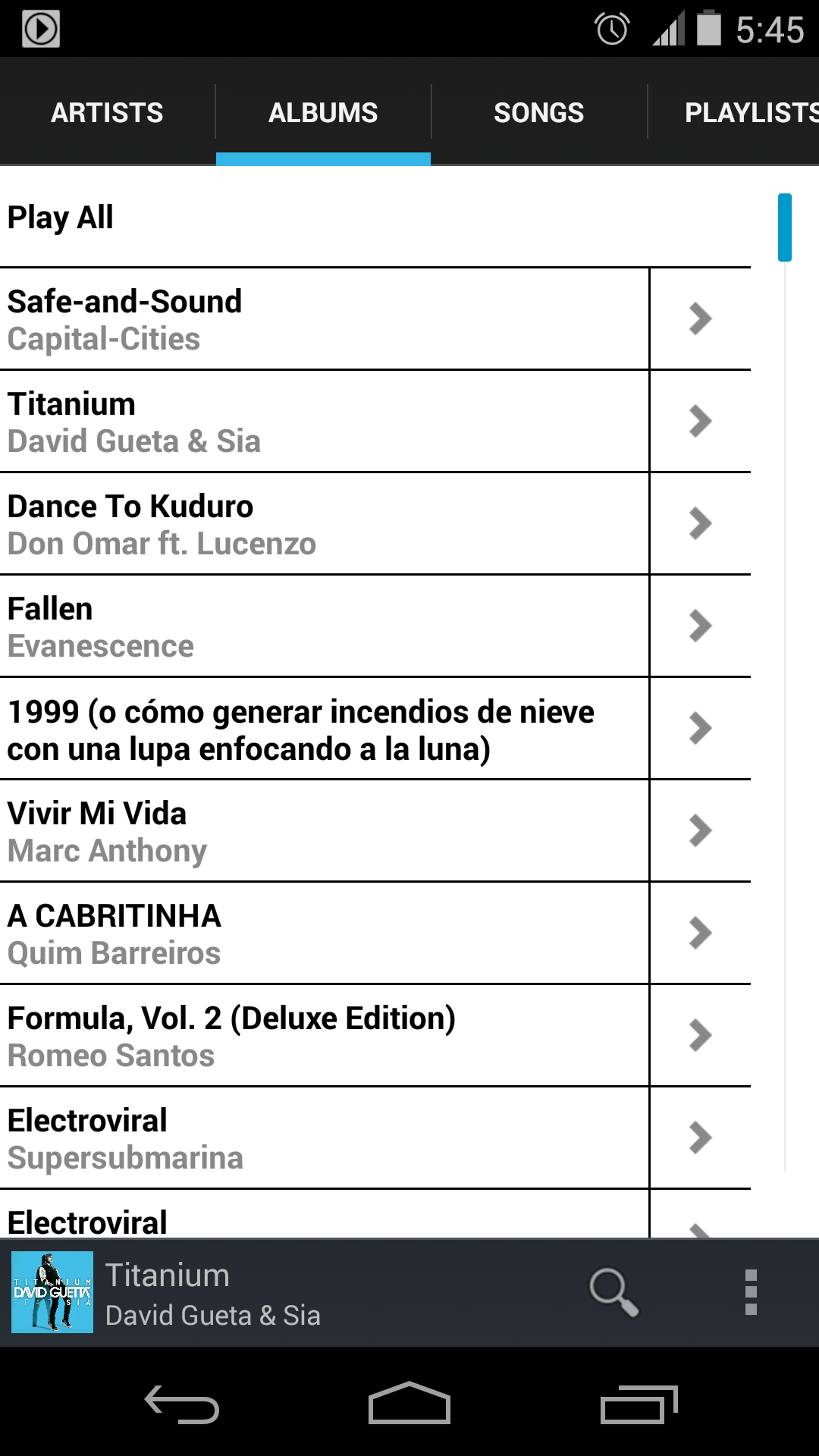Open the Fallen album by Evanescence

pyautogui.click(x=303, y=626)
